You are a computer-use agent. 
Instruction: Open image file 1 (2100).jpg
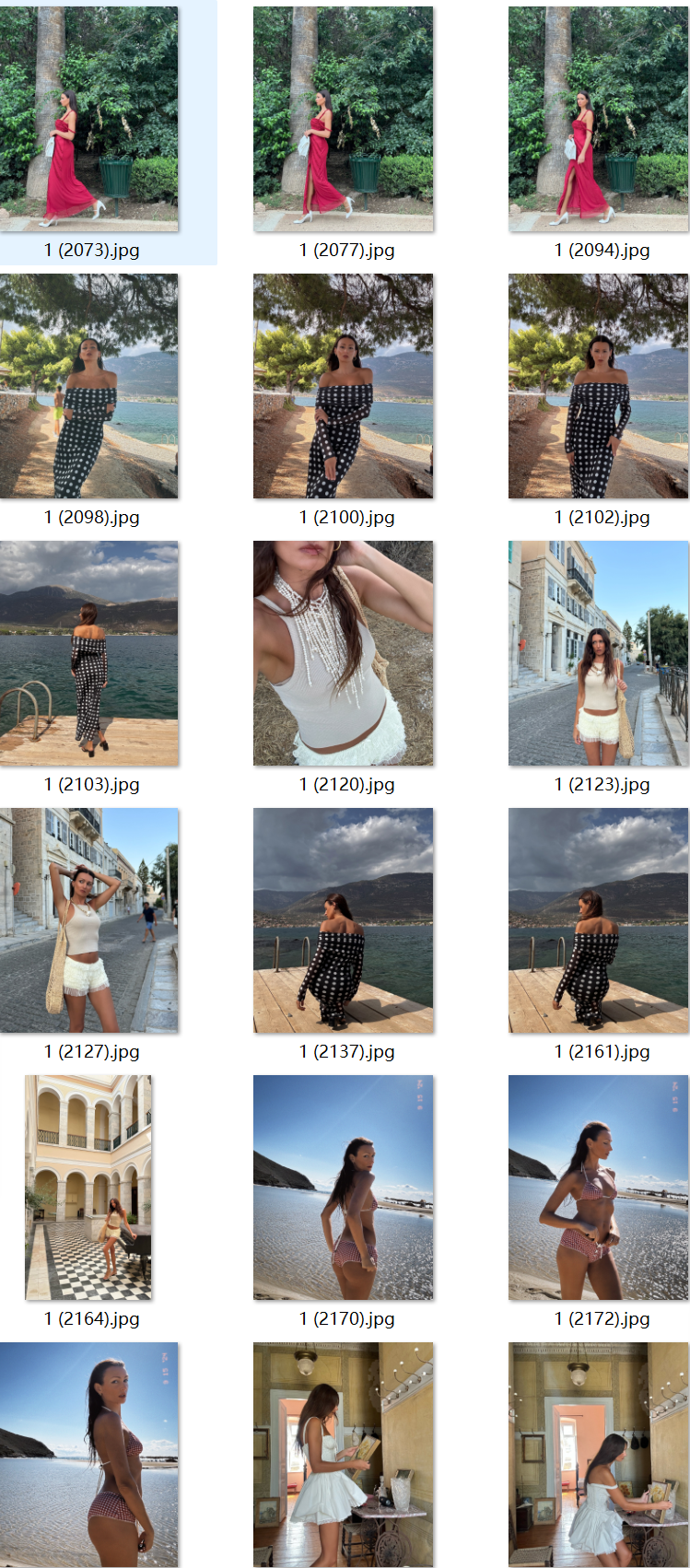[x=343, y=386]
